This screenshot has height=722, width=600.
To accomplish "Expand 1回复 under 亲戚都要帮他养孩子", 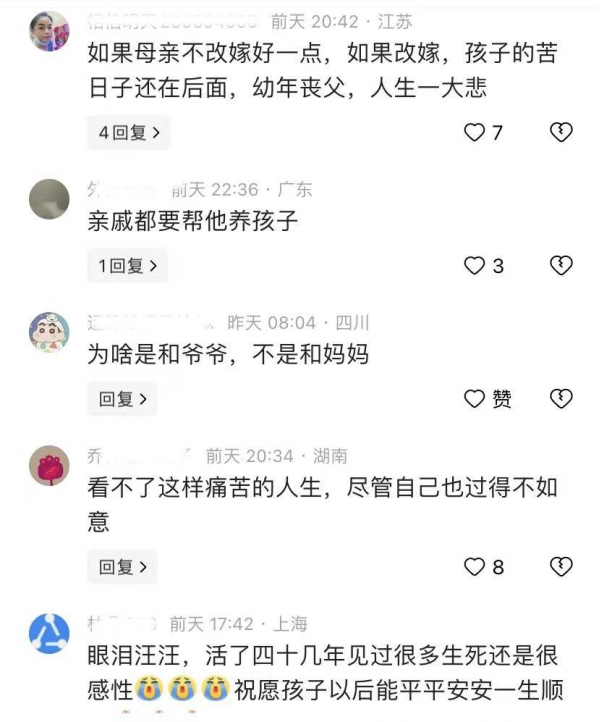I will (x=127, y=265).
